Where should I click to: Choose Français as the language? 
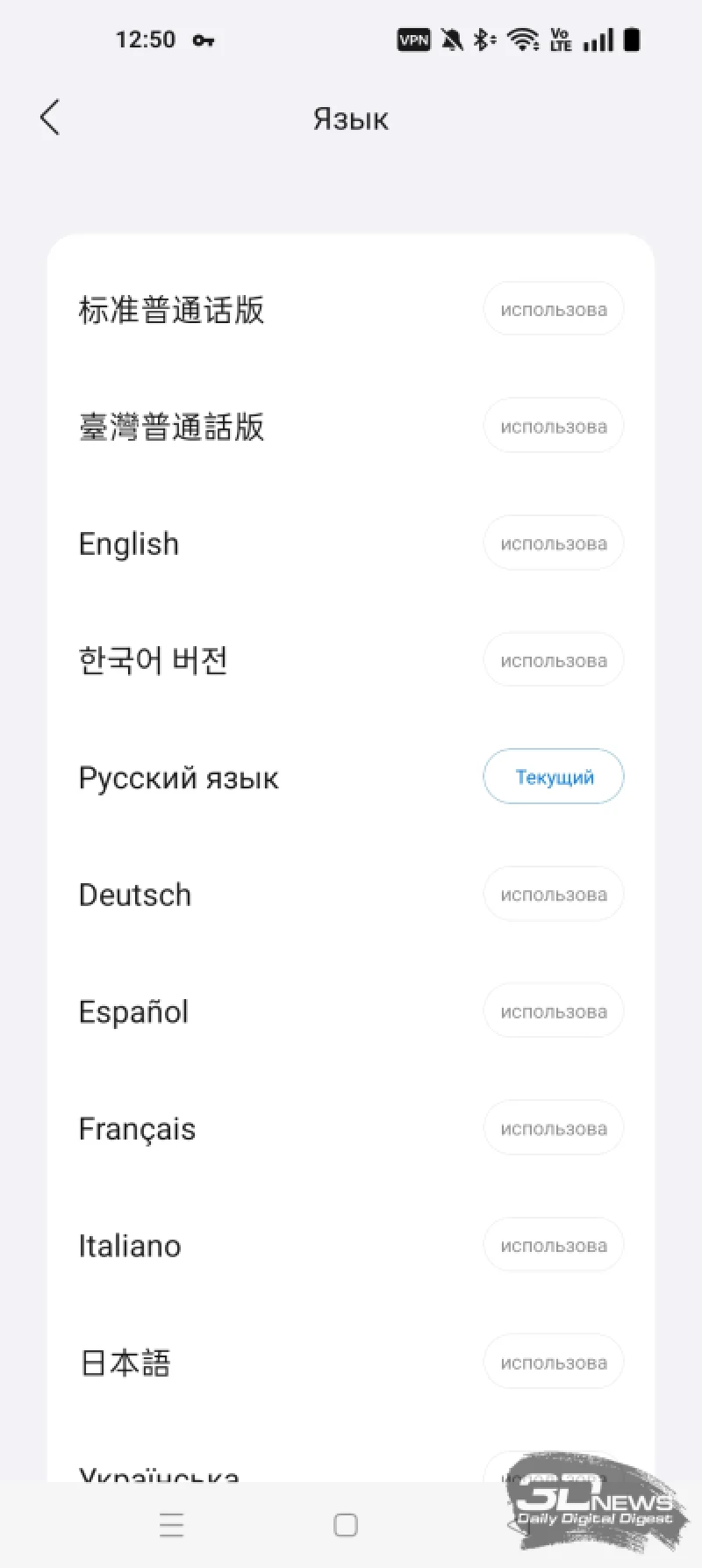pyautogui.click(x=554, y=1128)
